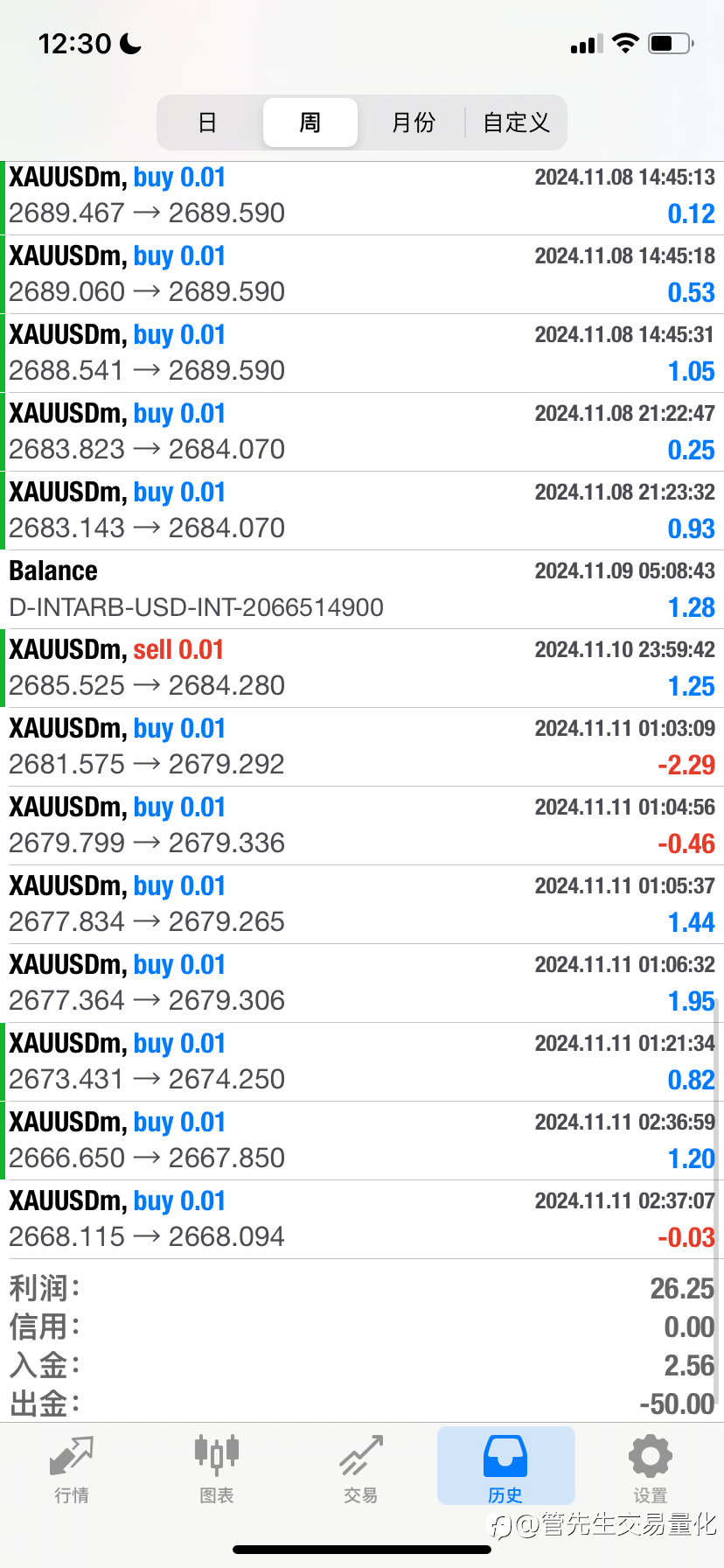
Task: View details of the trade at 2024.11.08 21:22:47
Action: tap(362, 432)
